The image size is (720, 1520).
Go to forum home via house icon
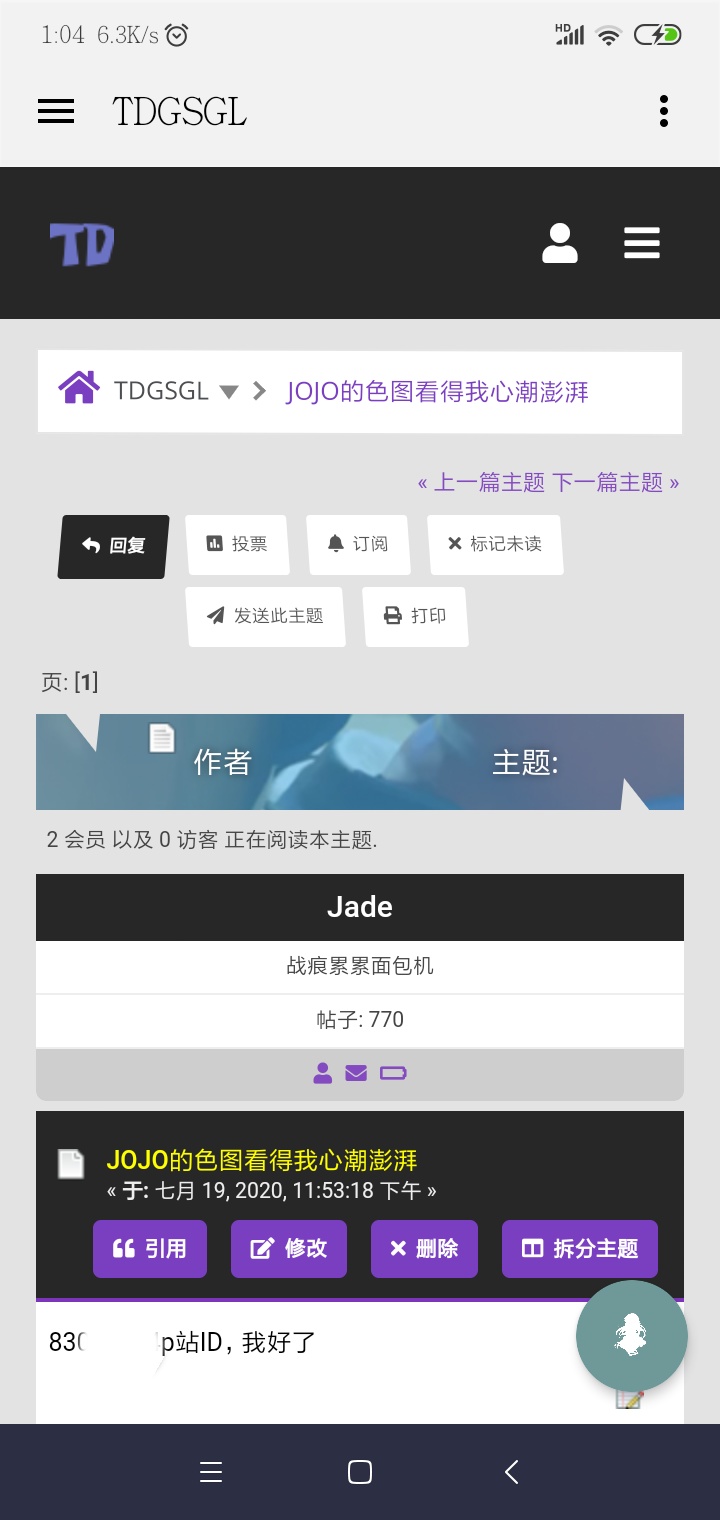(78, 388)
